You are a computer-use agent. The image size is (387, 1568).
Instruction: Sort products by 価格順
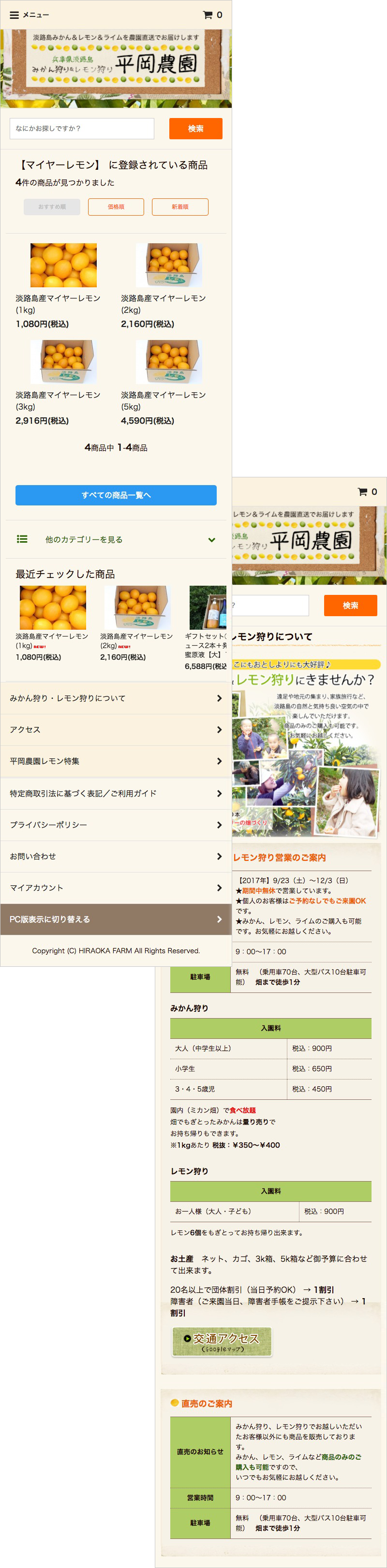[116, 207]
